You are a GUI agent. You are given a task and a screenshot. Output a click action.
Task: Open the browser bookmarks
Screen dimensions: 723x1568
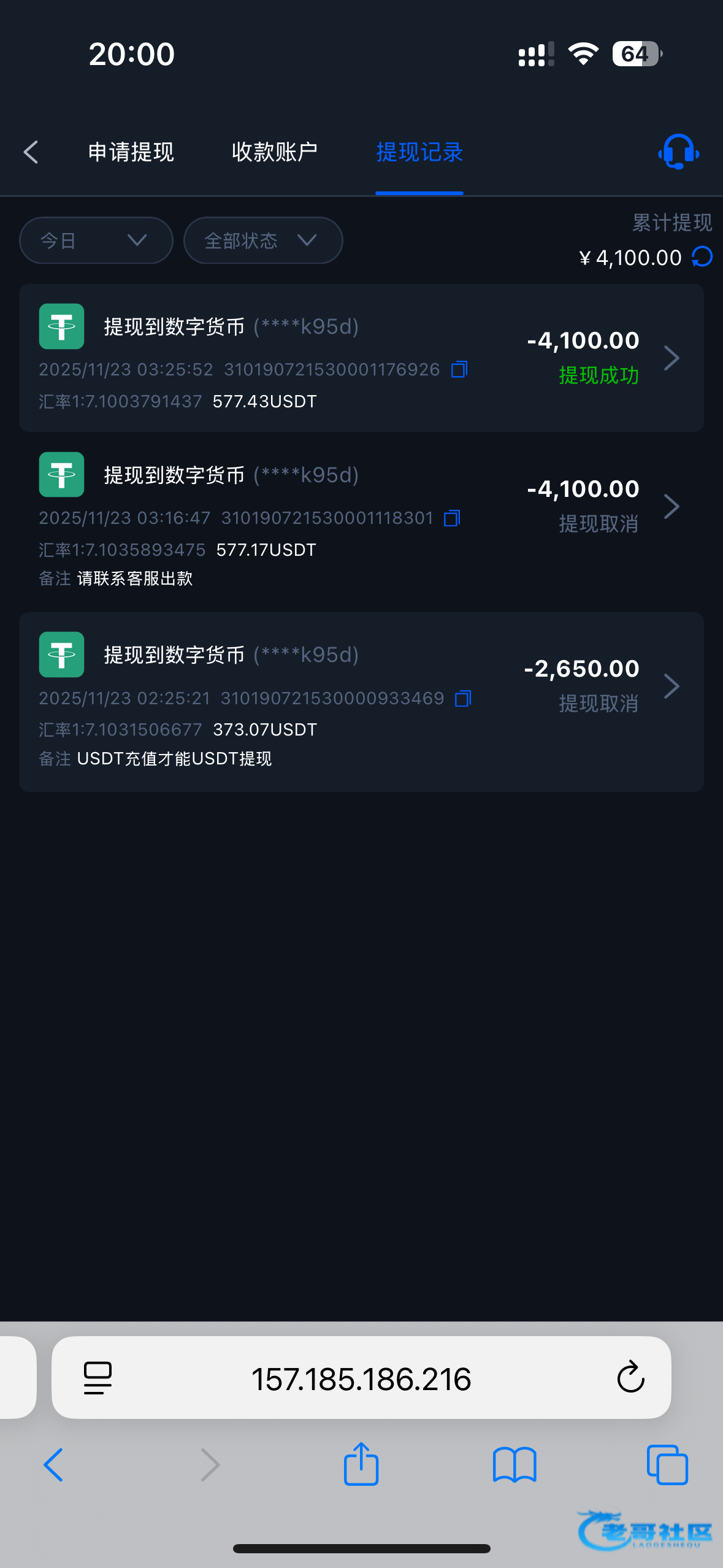pyautogui.click(x=514, y=1465)
